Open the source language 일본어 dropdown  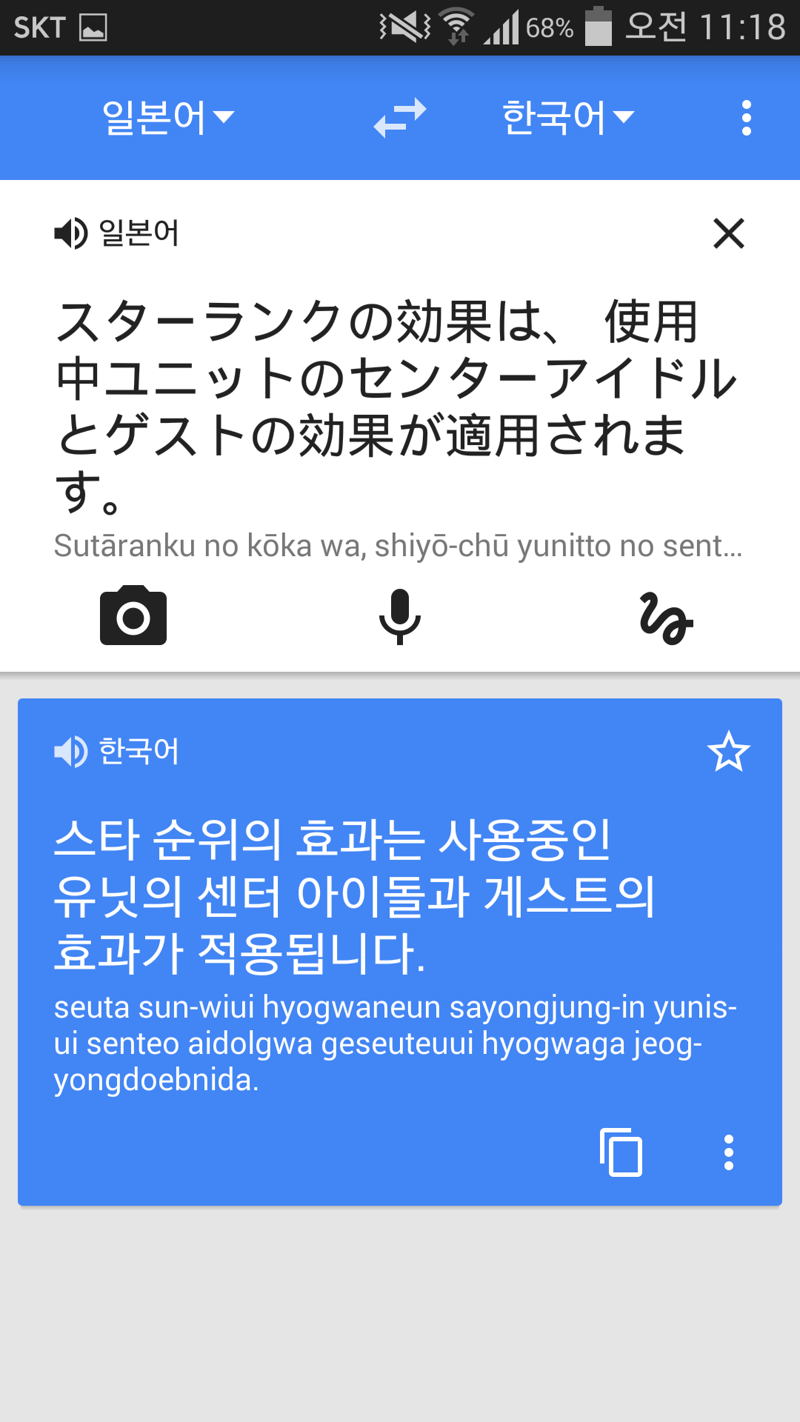click(167, 118)
